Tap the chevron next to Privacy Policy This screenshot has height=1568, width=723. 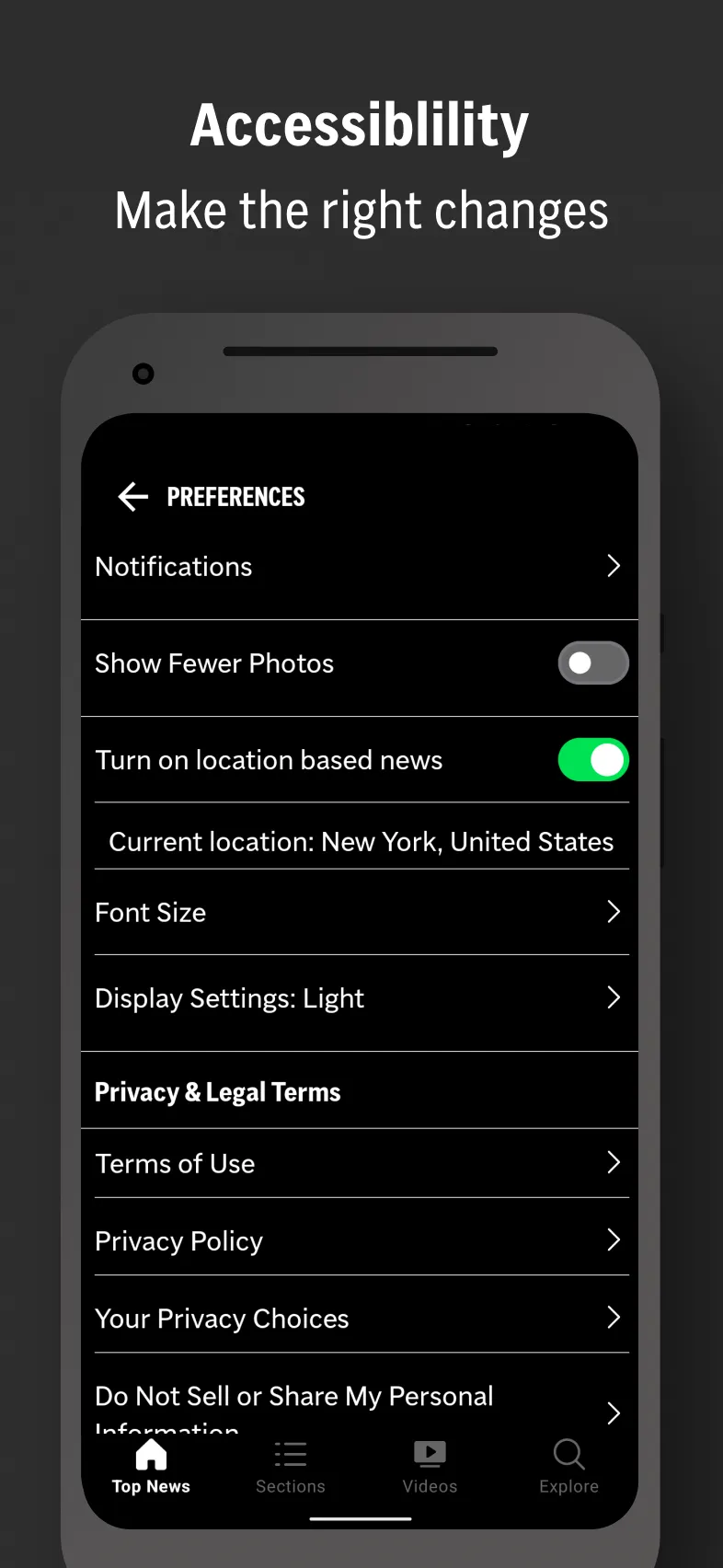[614, 1240]
